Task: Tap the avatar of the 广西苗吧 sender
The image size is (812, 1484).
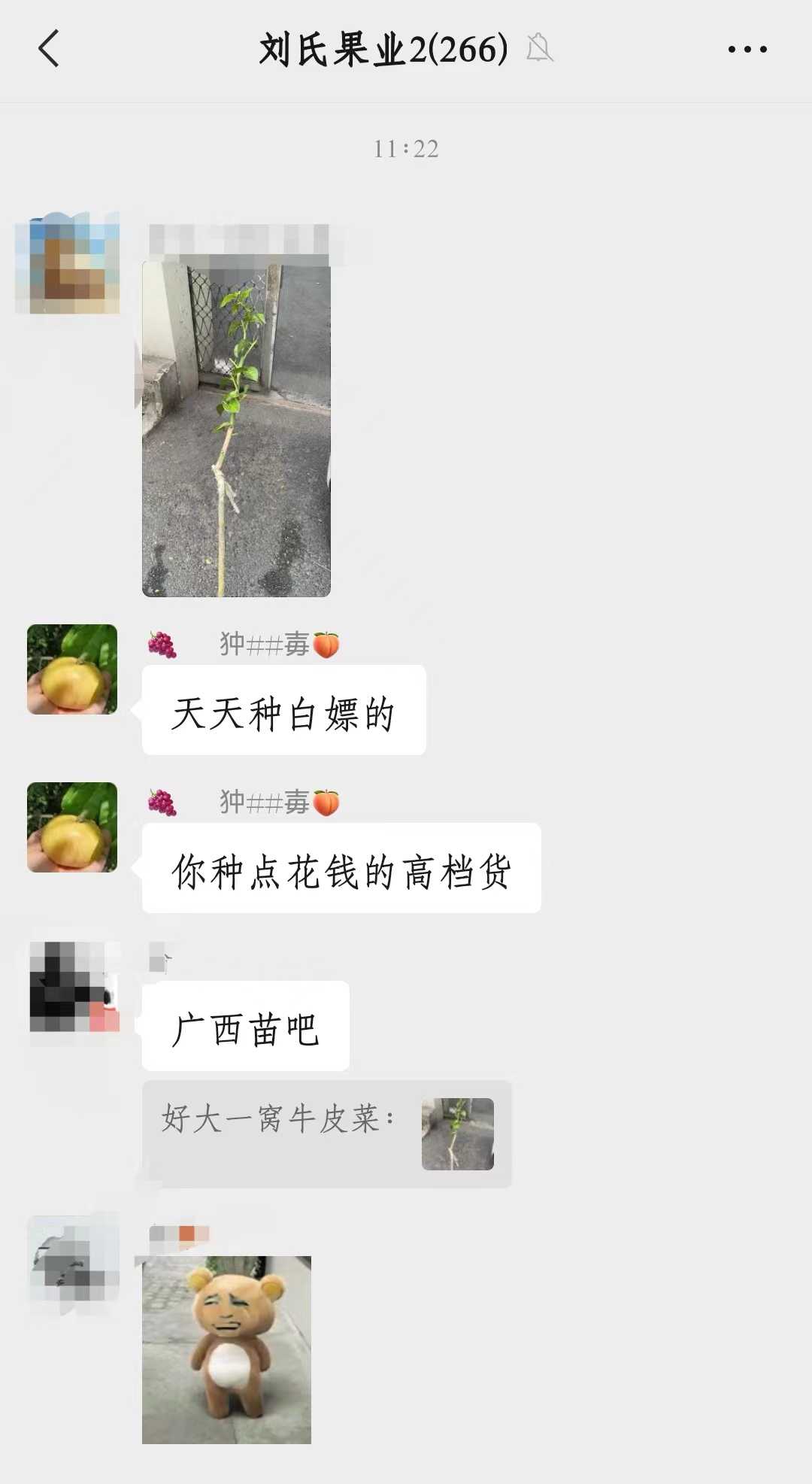Action: tap(74, 986)
